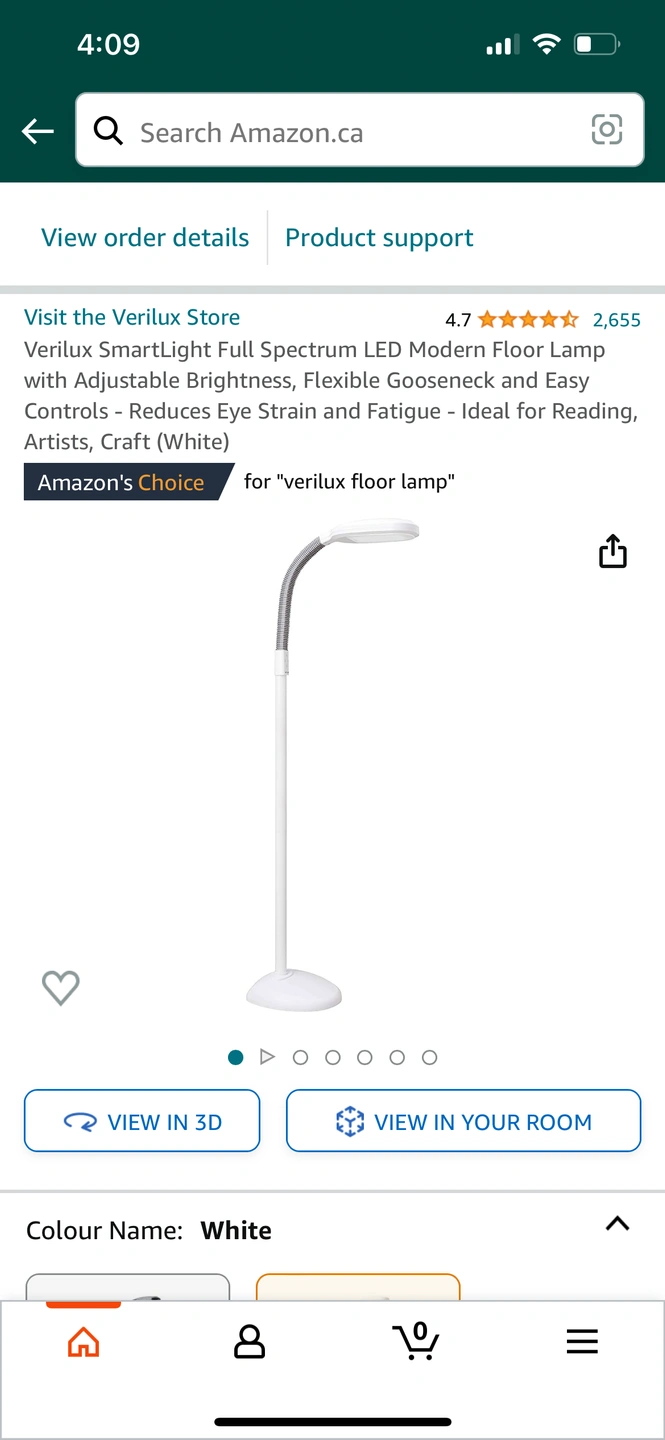Open the shopping cart
665x1440 pixels.
tap(415, 1342)
